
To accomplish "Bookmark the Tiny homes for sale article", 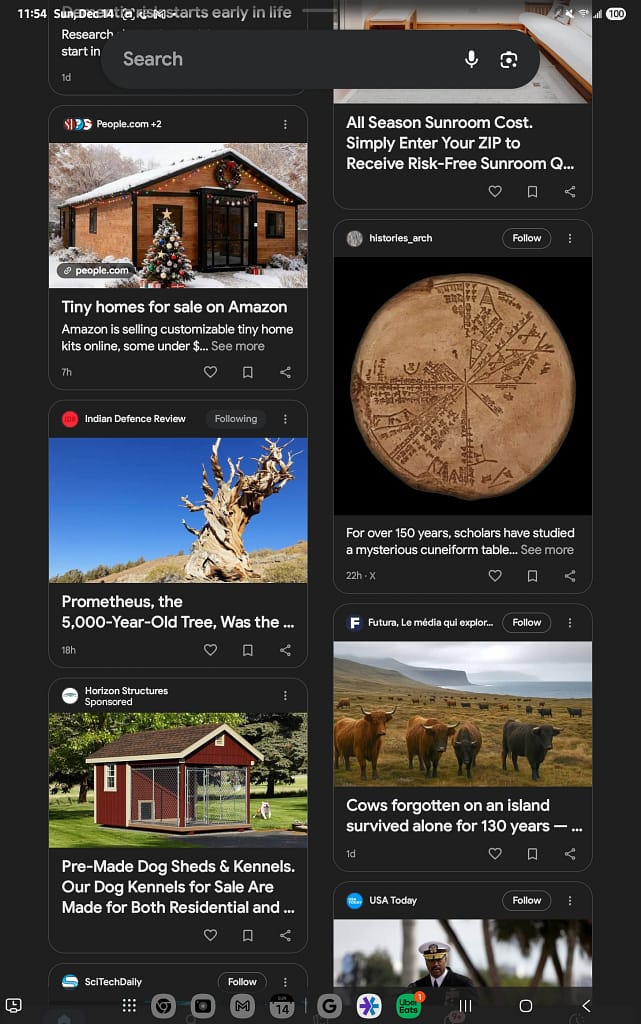I will click(248, 372).
